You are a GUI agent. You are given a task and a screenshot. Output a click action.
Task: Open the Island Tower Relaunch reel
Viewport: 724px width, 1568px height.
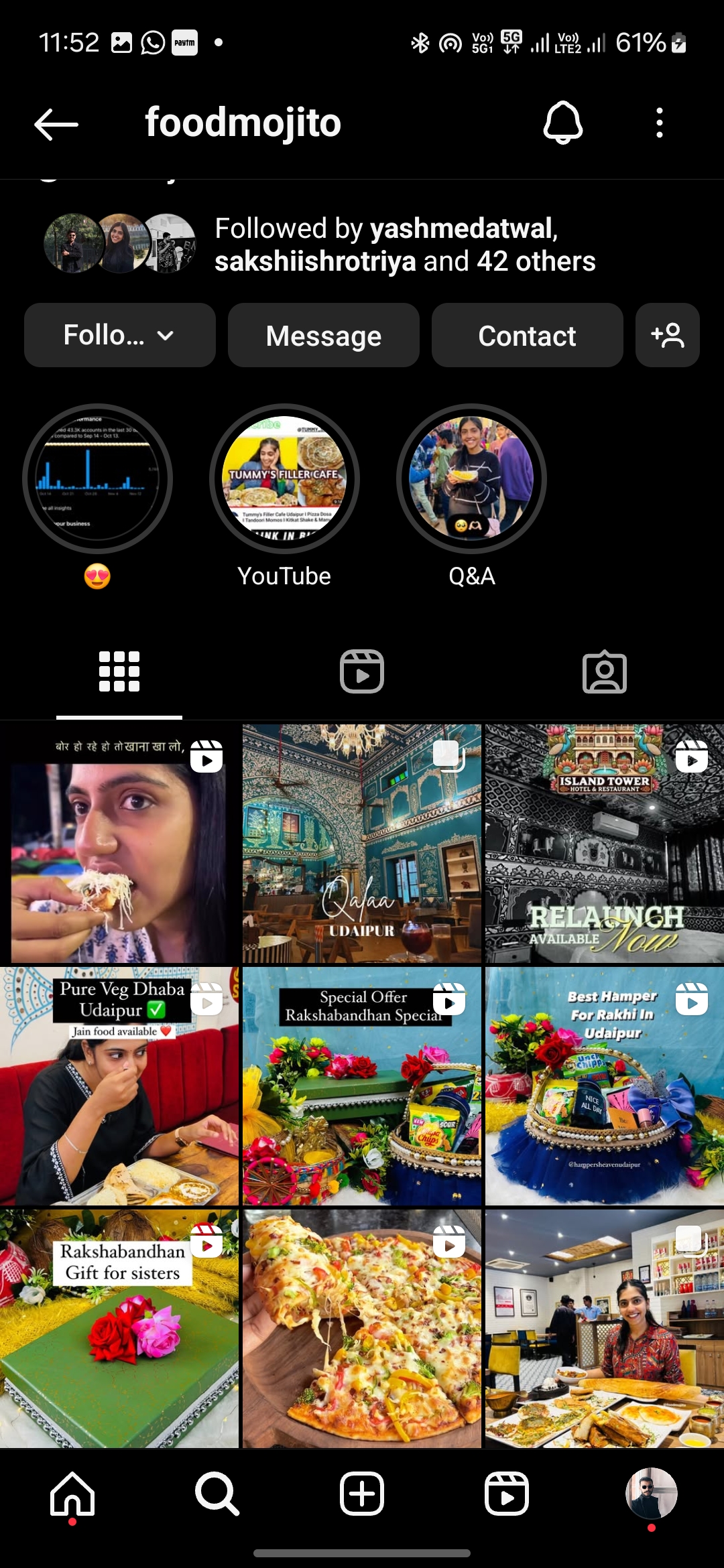[604, 844]
